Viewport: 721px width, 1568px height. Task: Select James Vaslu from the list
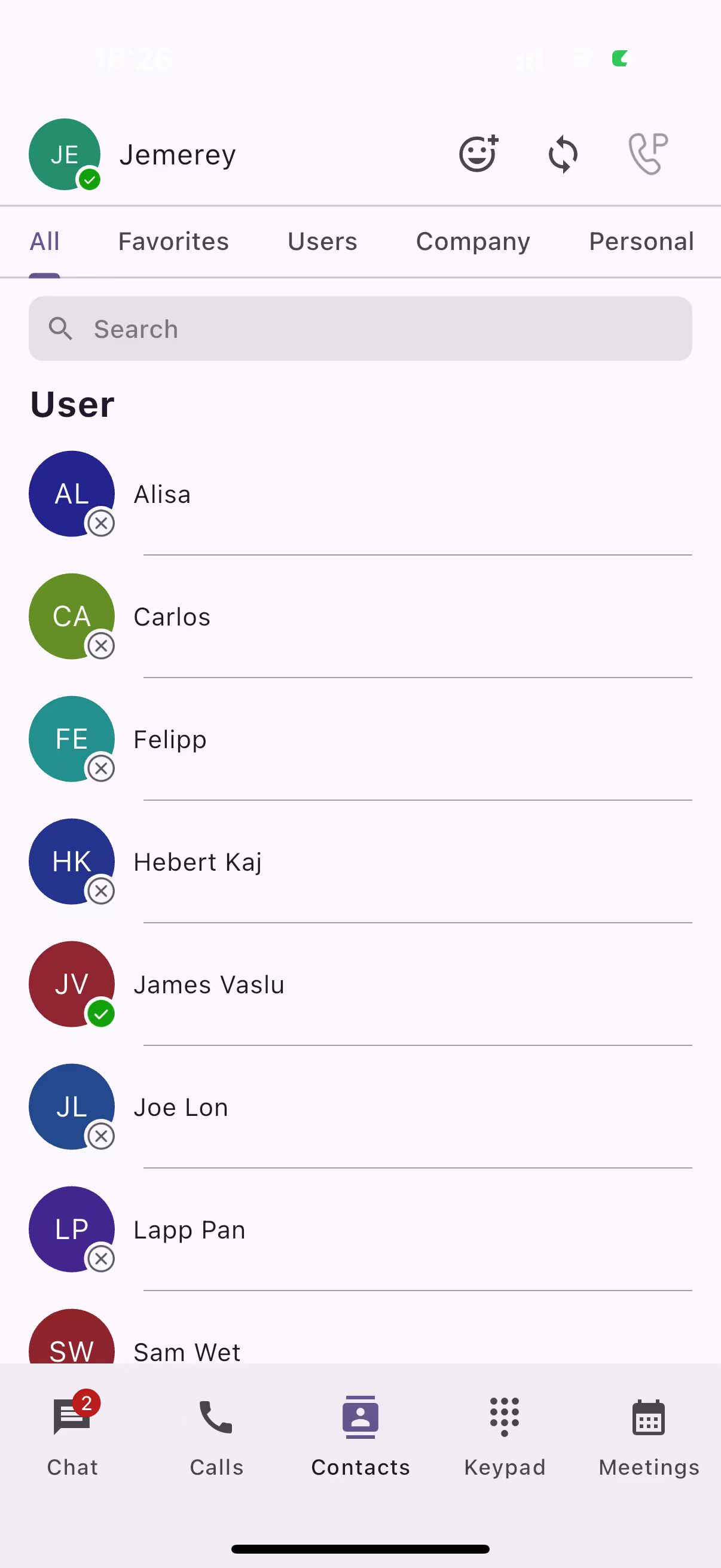(x=209, y=984)
